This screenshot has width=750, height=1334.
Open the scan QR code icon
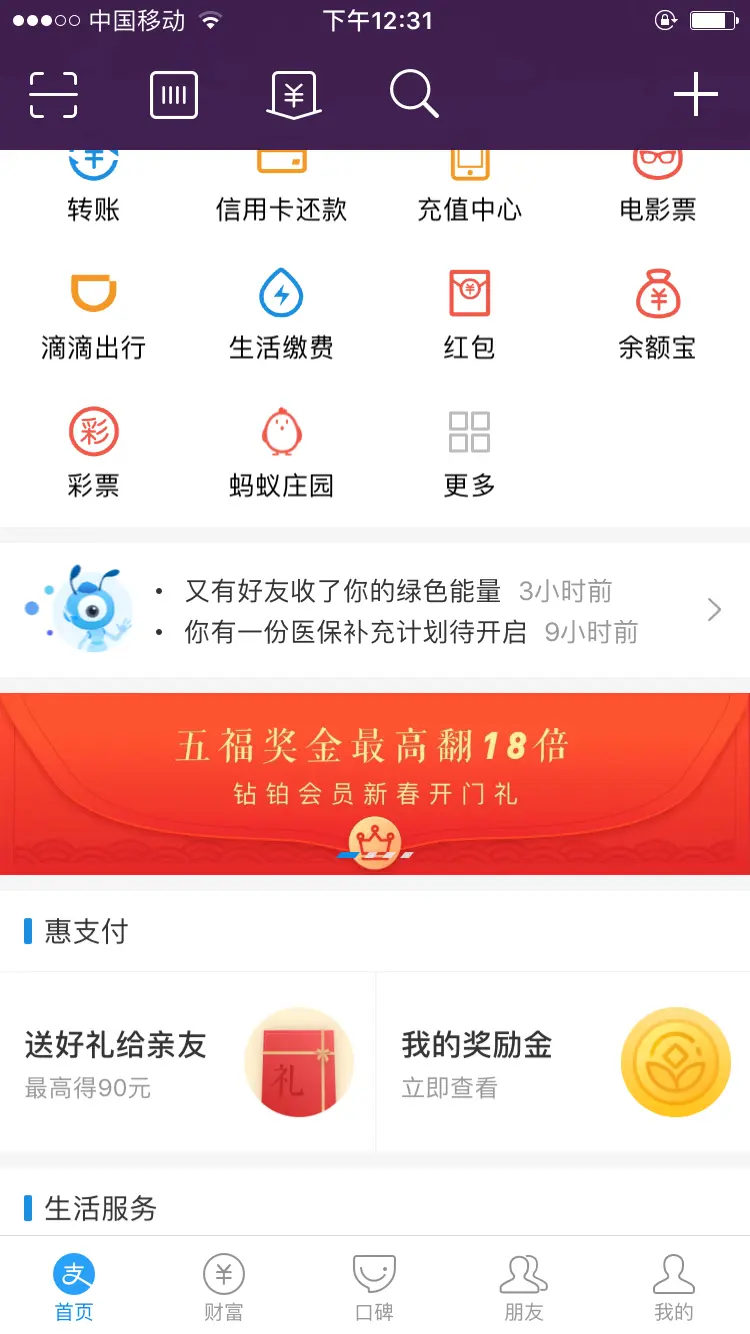[x=53, y=96]
